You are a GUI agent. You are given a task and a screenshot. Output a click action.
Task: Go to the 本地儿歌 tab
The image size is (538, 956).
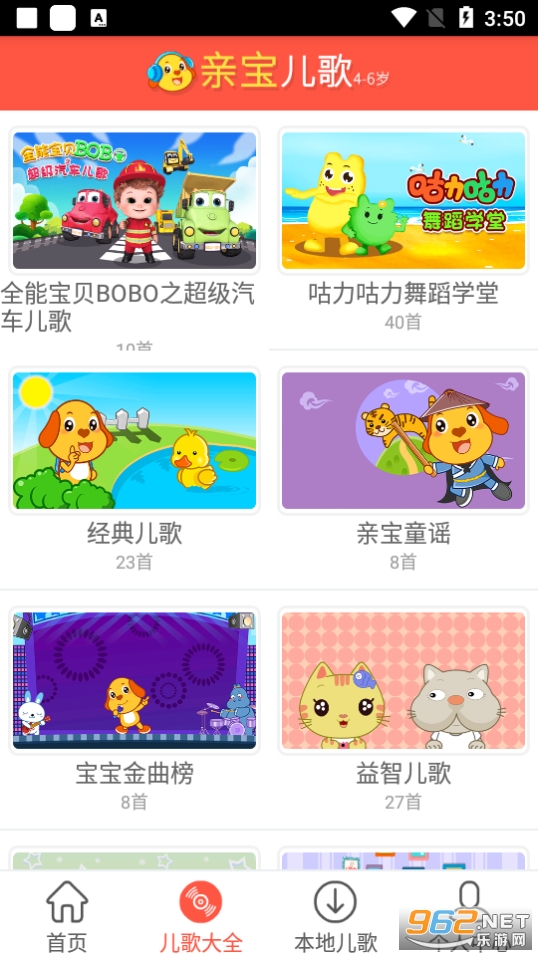coord(335,915)
